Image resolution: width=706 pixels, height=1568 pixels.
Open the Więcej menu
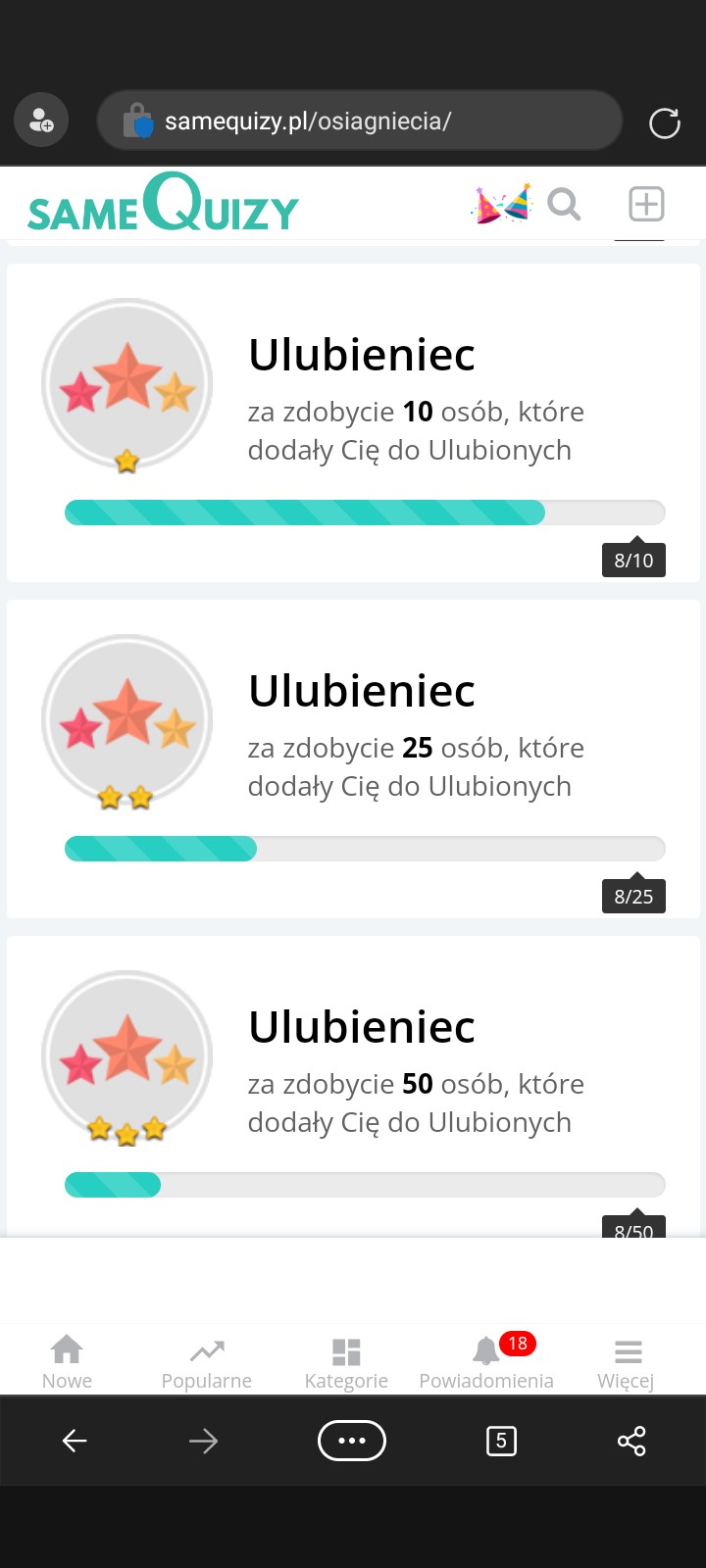(627, 1361)
